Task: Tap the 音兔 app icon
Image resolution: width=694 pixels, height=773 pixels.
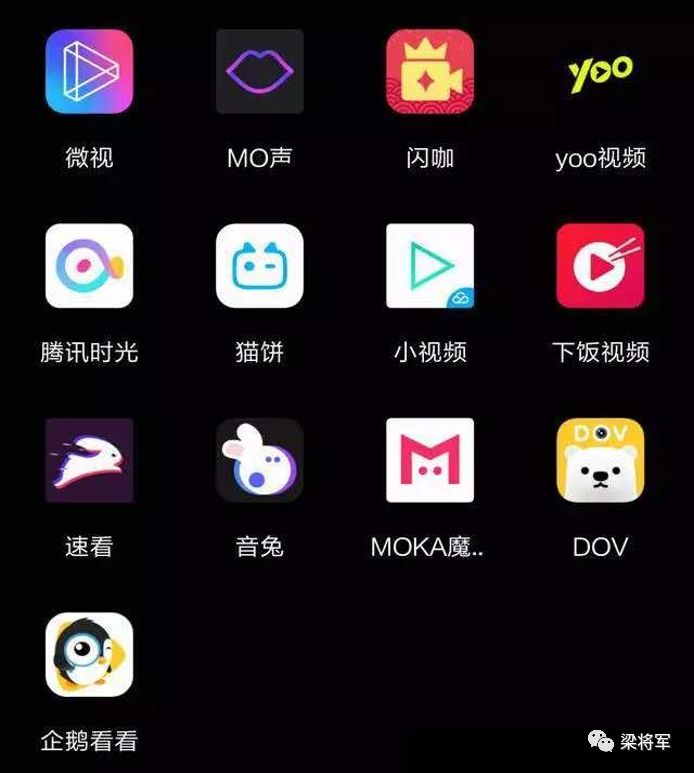Action: (260, 460)
